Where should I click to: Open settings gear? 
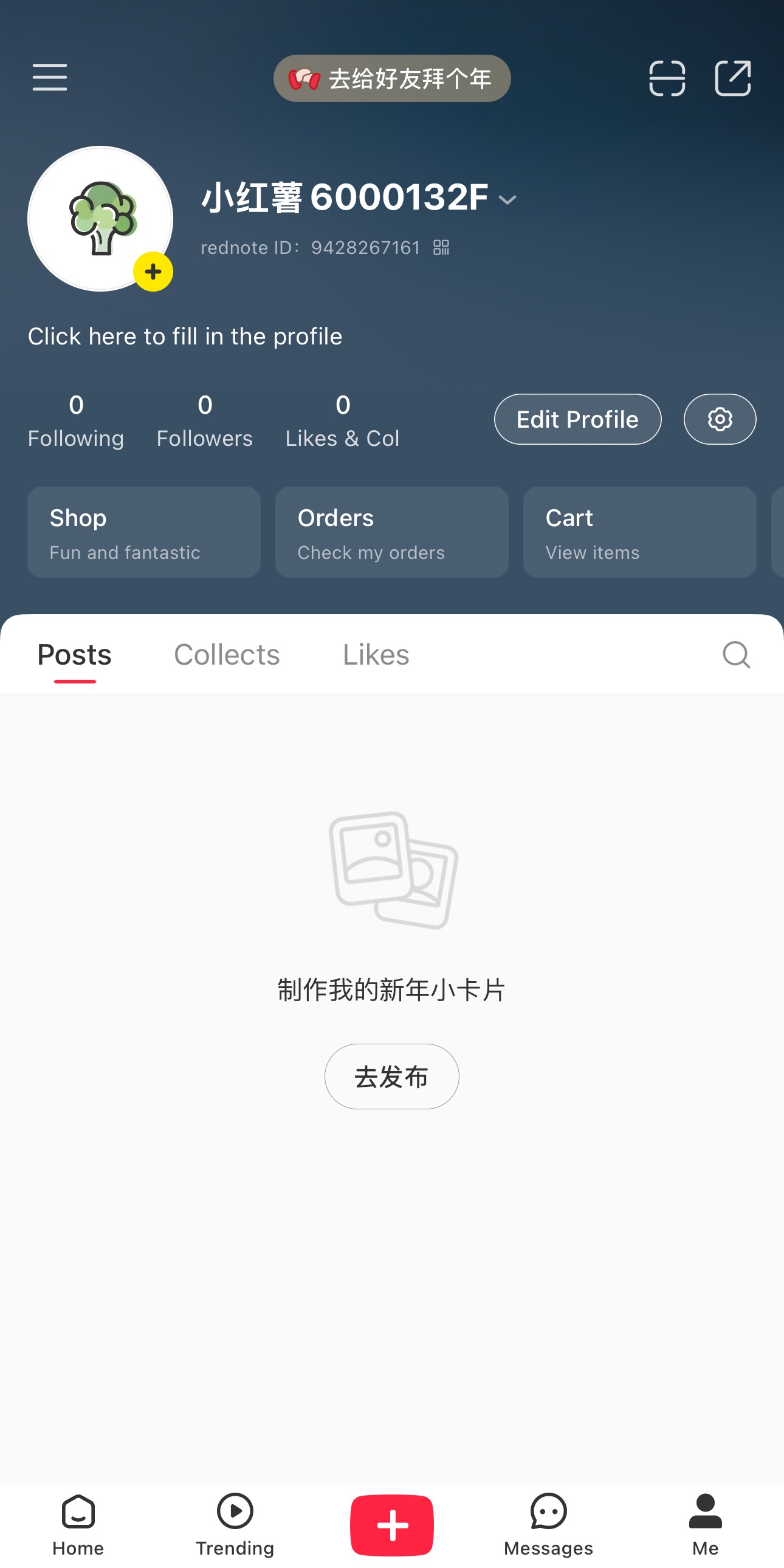pos(720,419)
